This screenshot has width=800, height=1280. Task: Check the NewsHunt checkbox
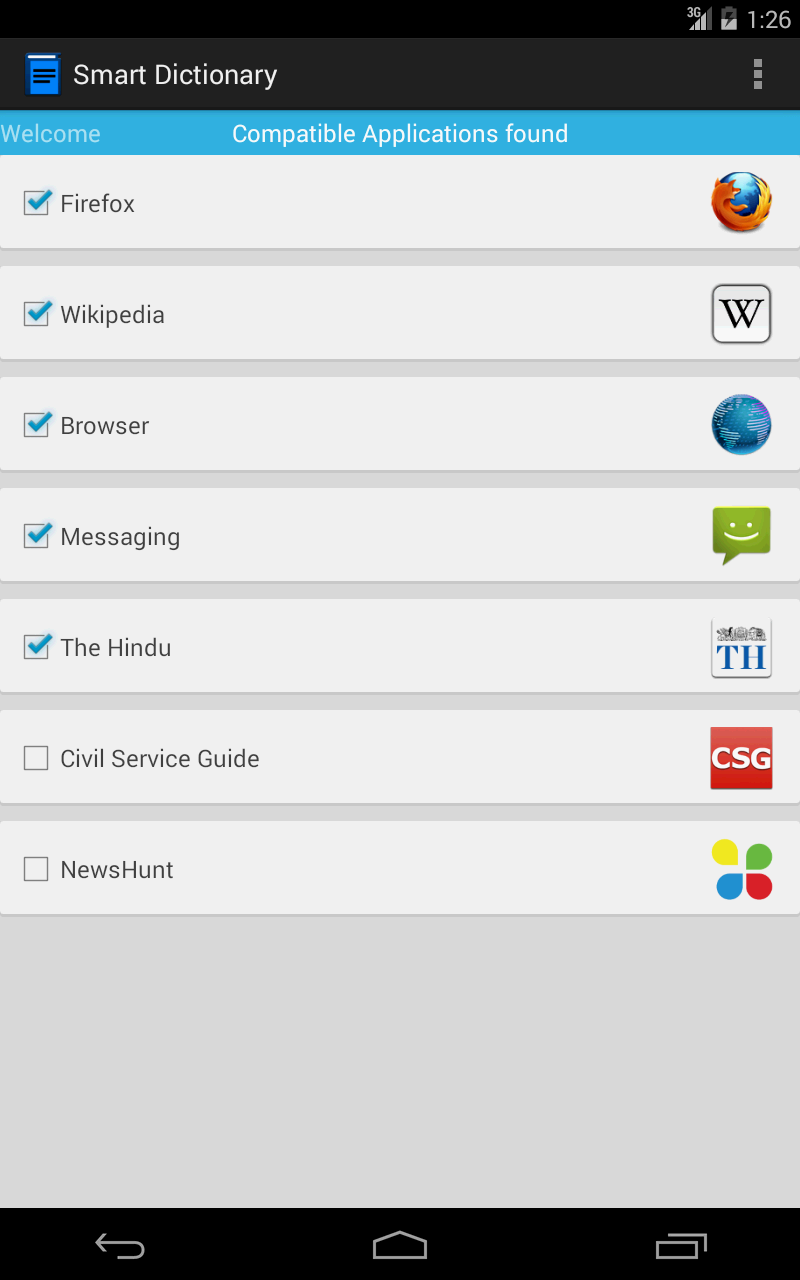(36, 868)
